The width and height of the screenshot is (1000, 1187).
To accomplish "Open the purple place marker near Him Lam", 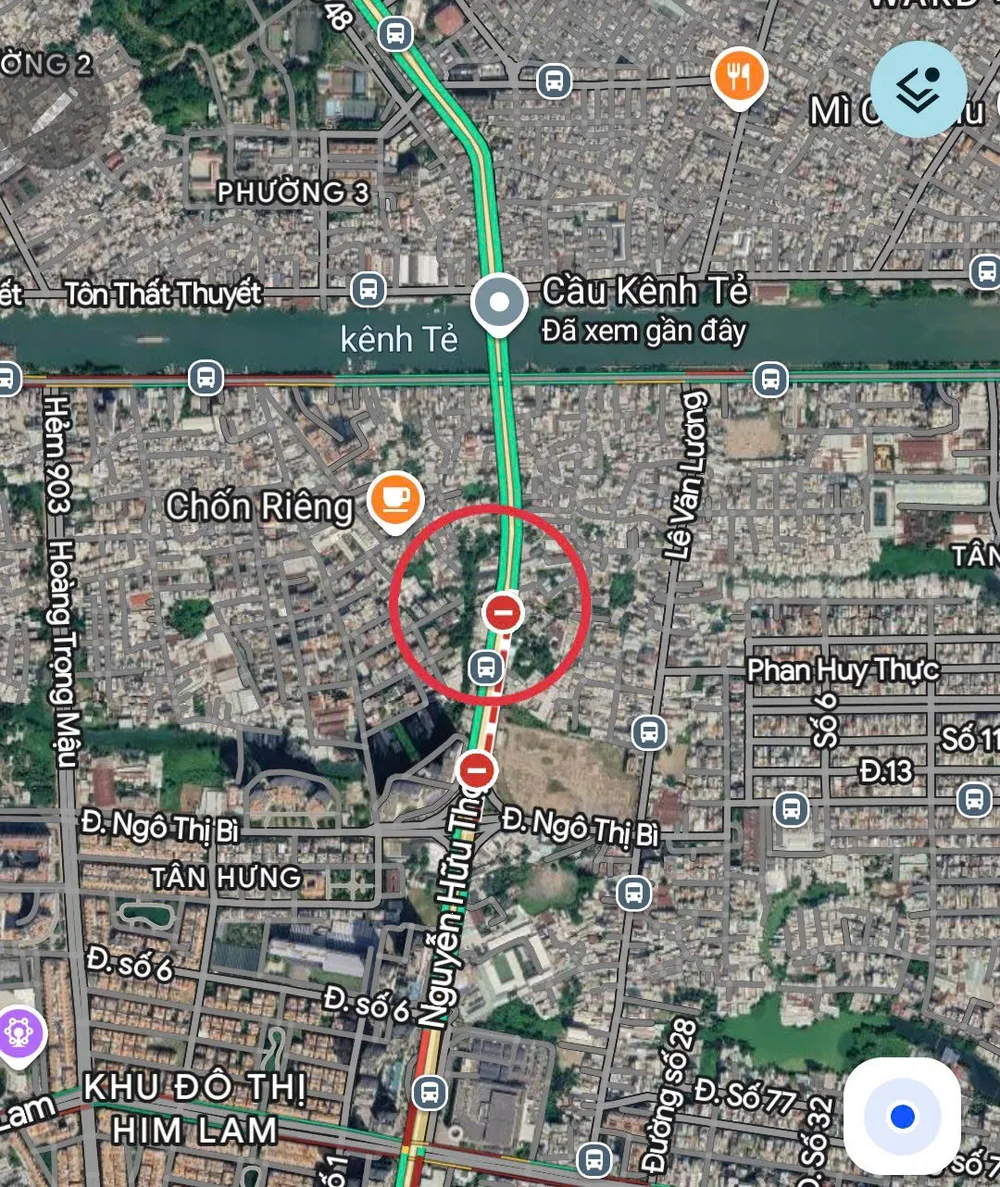I will (21, 1031).
